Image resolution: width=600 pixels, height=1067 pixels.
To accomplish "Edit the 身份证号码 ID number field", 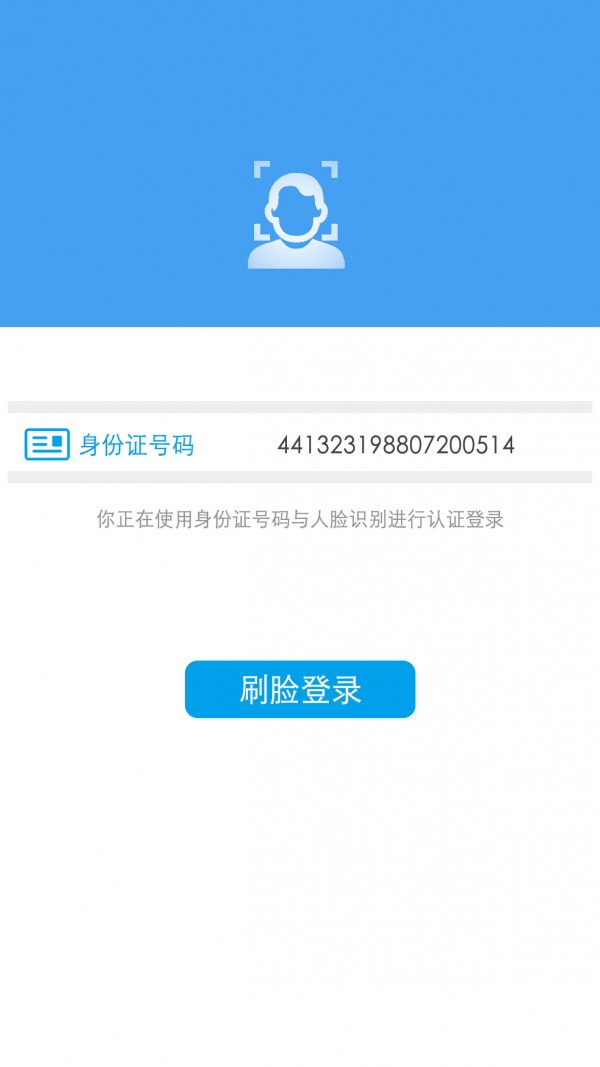I will pos(395,445).
